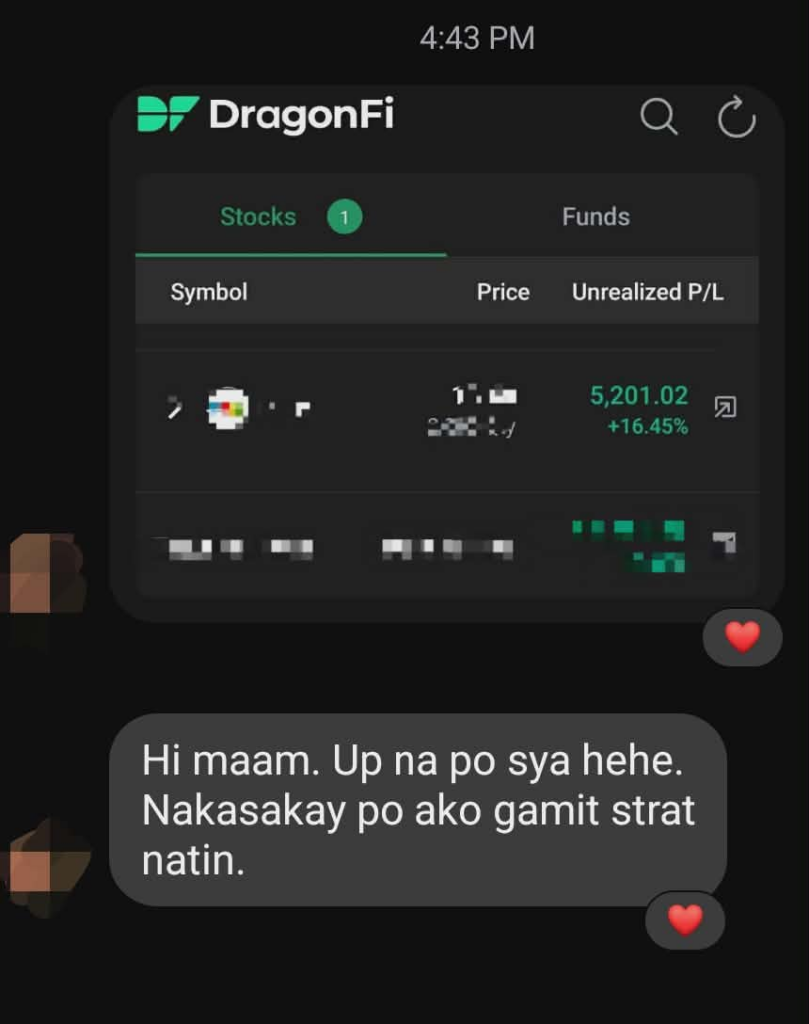The height and width of the screenshot is (1024, 809).
Task: View the heart reaction on the "Hi maam" message
Action: tap(685, 920)
